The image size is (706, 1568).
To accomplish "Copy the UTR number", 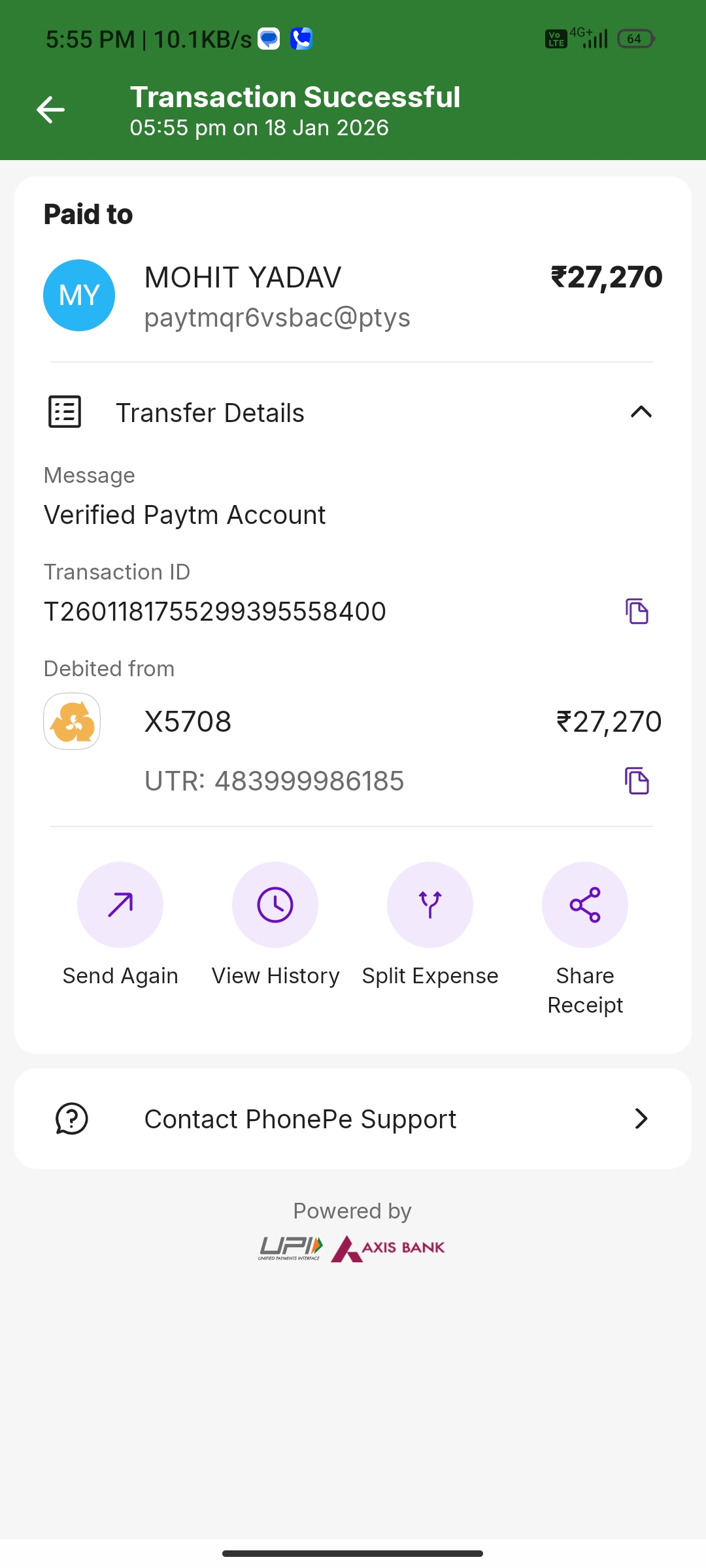I will tap(637, 781).
